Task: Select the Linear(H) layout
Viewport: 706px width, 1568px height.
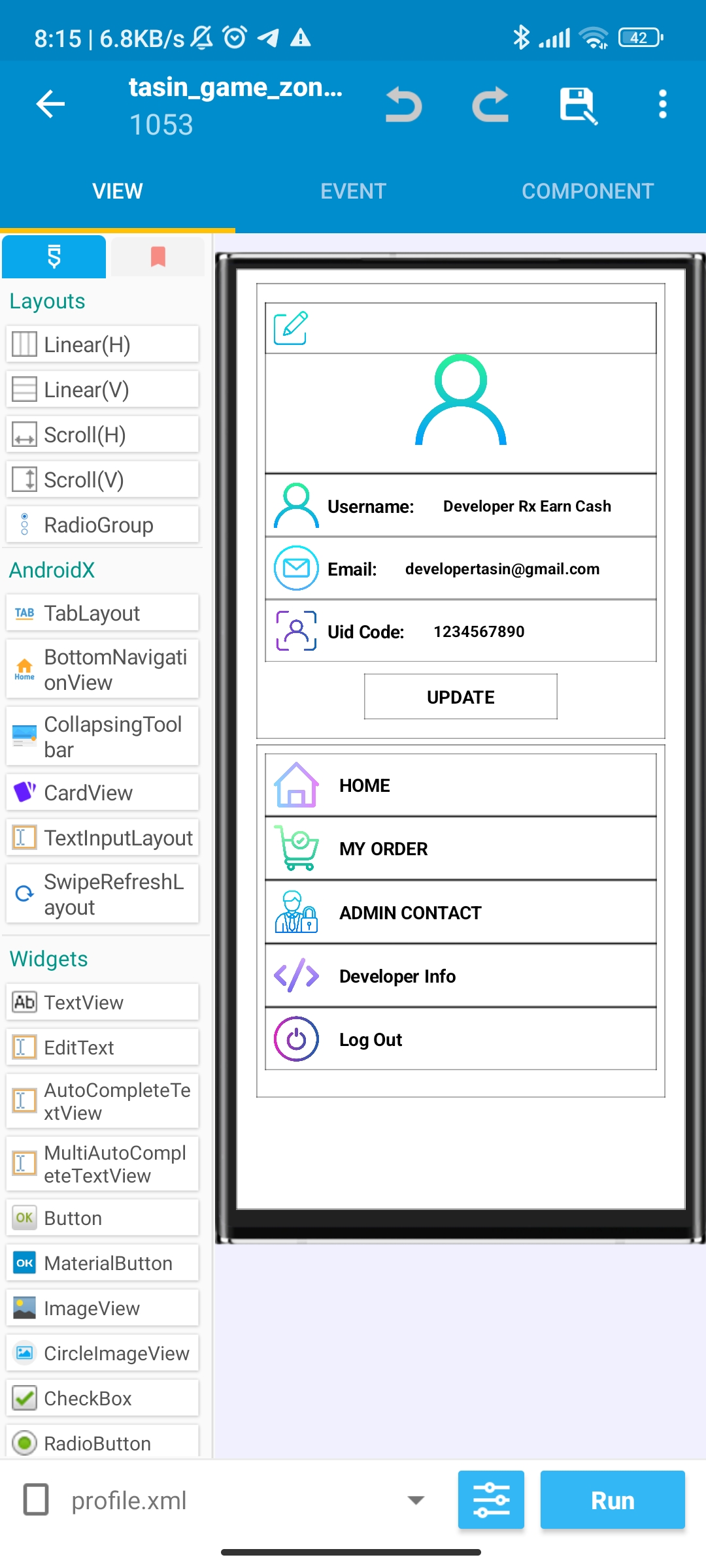Action: [x=103, y=344]
